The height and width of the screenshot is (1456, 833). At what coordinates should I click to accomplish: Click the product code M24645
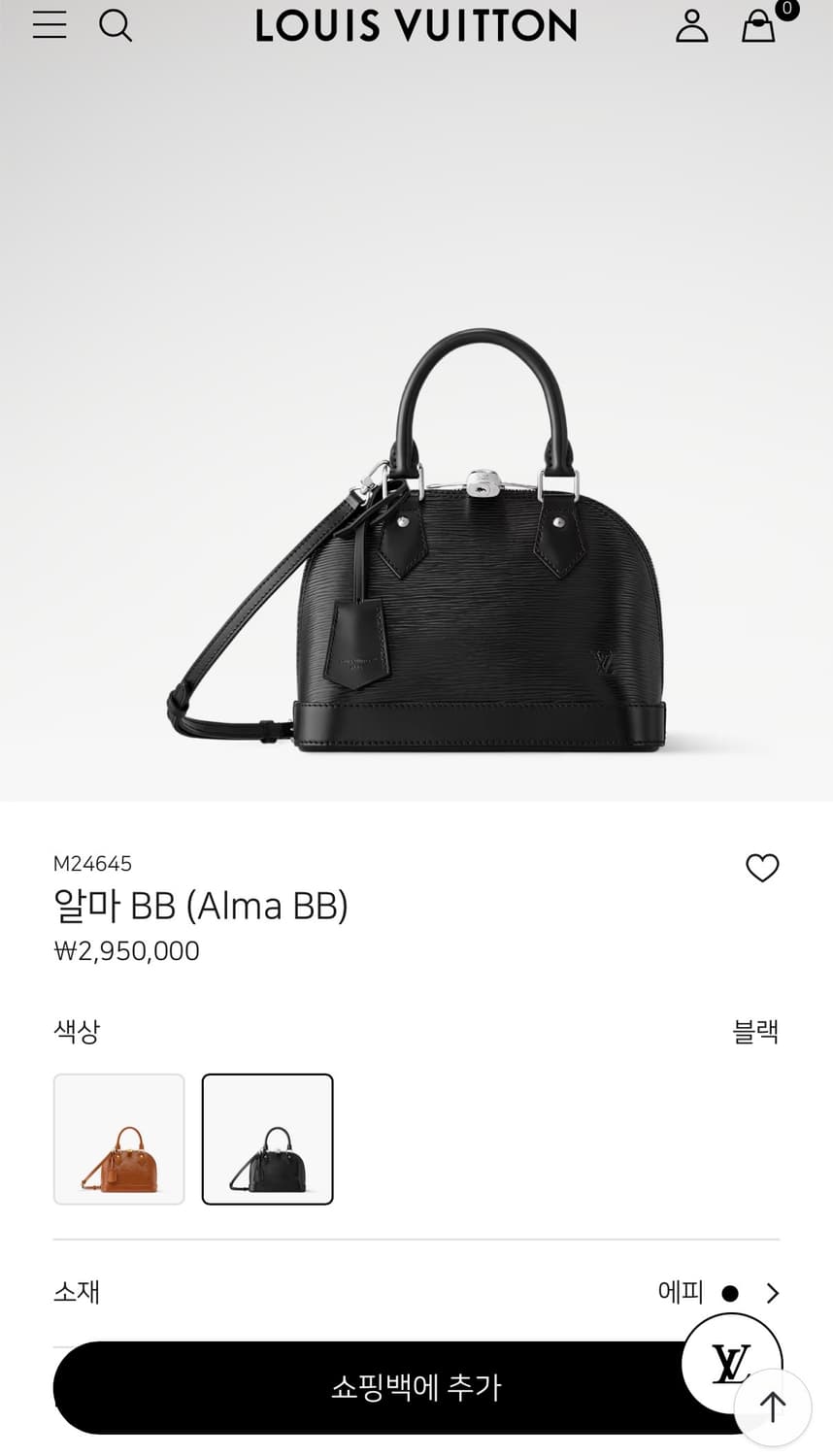(93, 863)
